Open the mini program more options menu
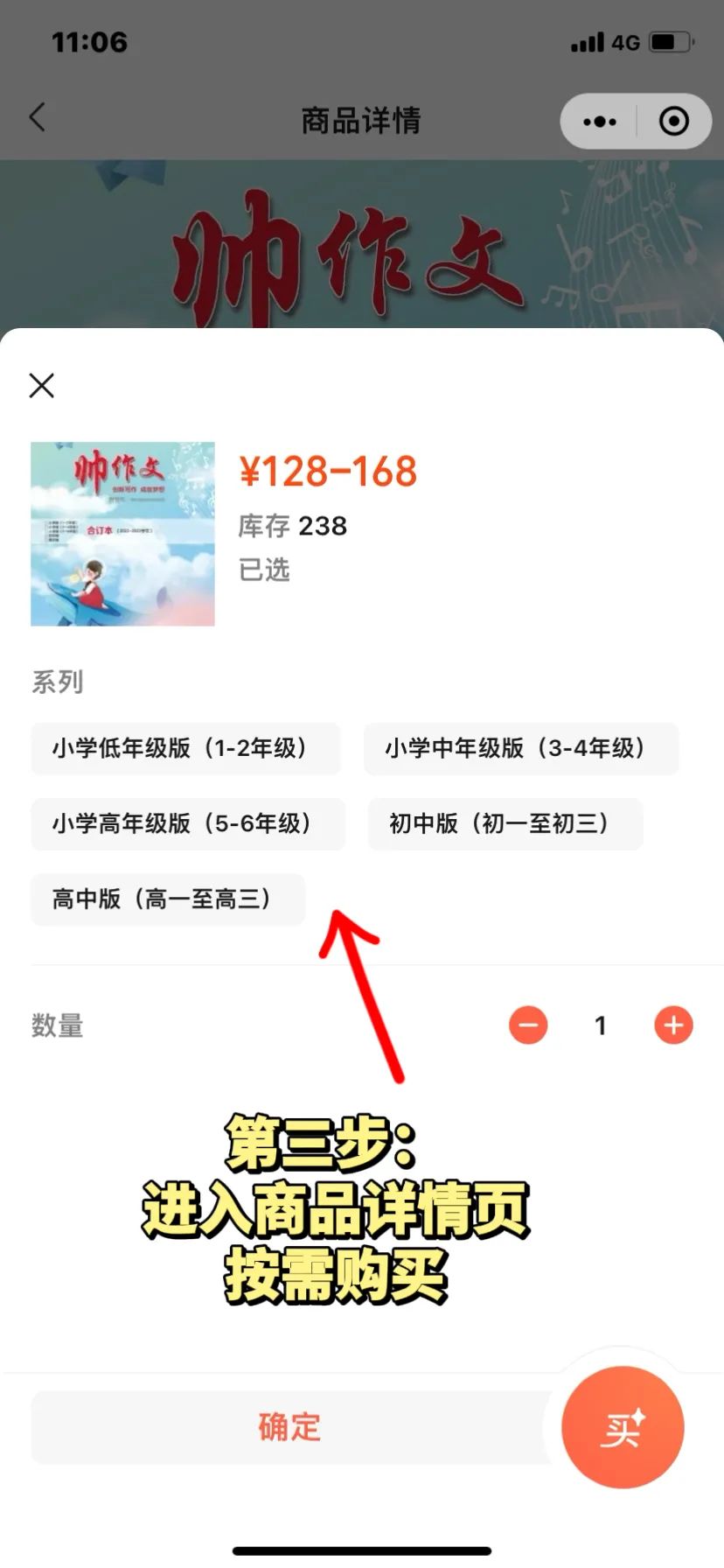Image resolution: width=724 pixels, height=1568 pixels. pyautogui.click(x=600, y=122)
